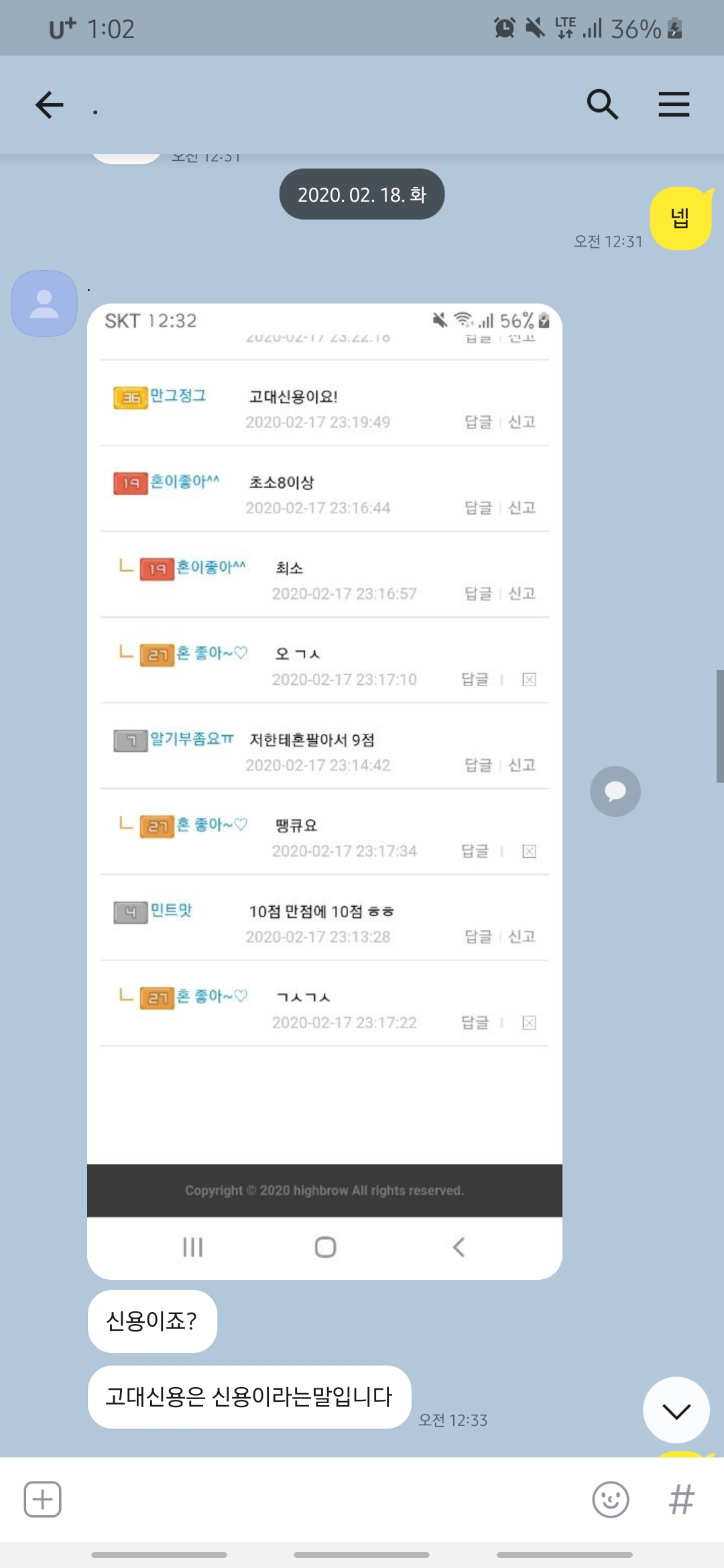Screen dimensions: 724x1568
Task: Open the shared screenshot image
Action: [x=324, y=791]
